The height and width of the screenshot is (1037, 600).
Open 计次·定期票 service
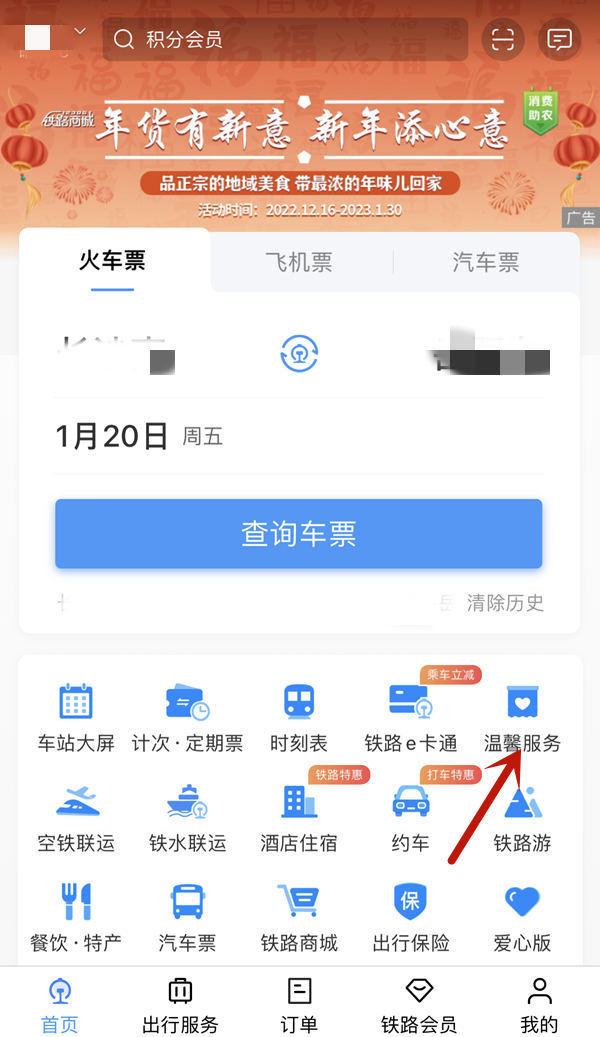pos(187,717)
